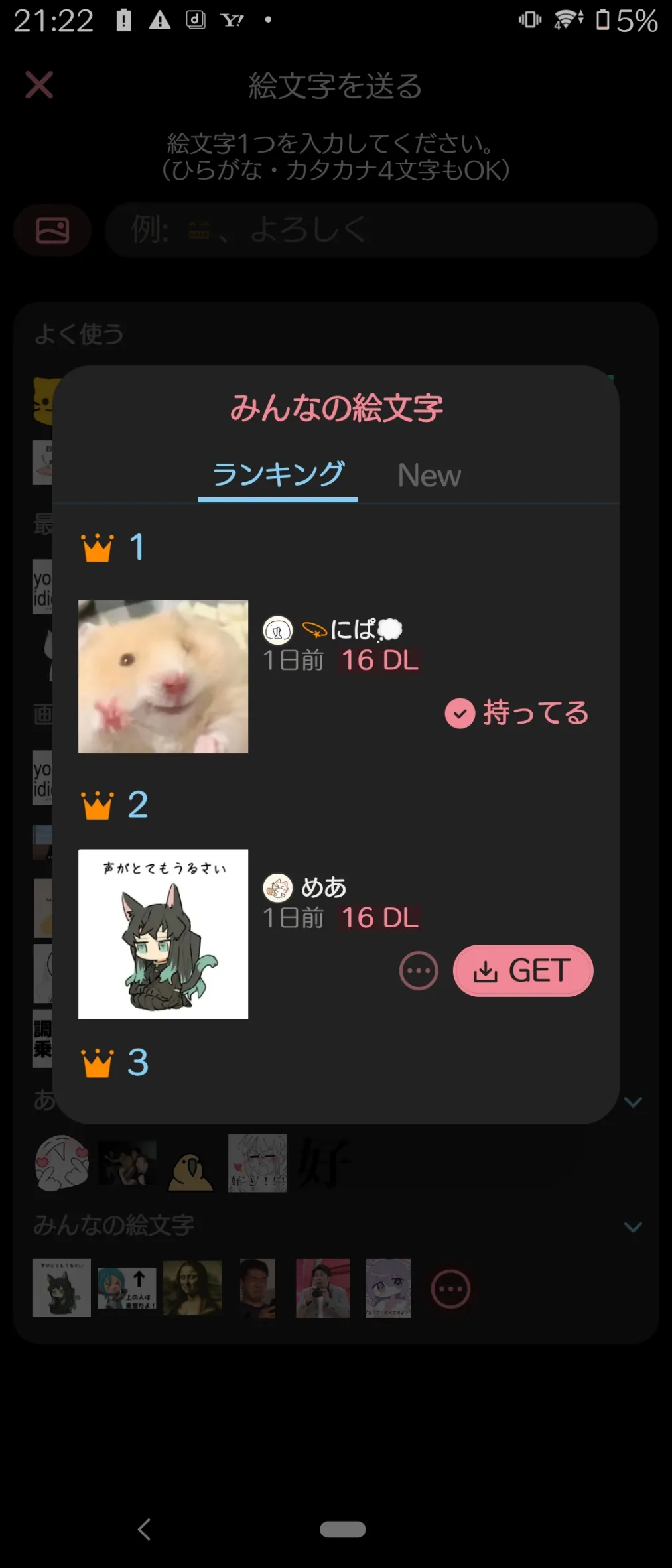Open めあ's user profile
This screenshot has height=1568, width=672.
tap(278, 887)
